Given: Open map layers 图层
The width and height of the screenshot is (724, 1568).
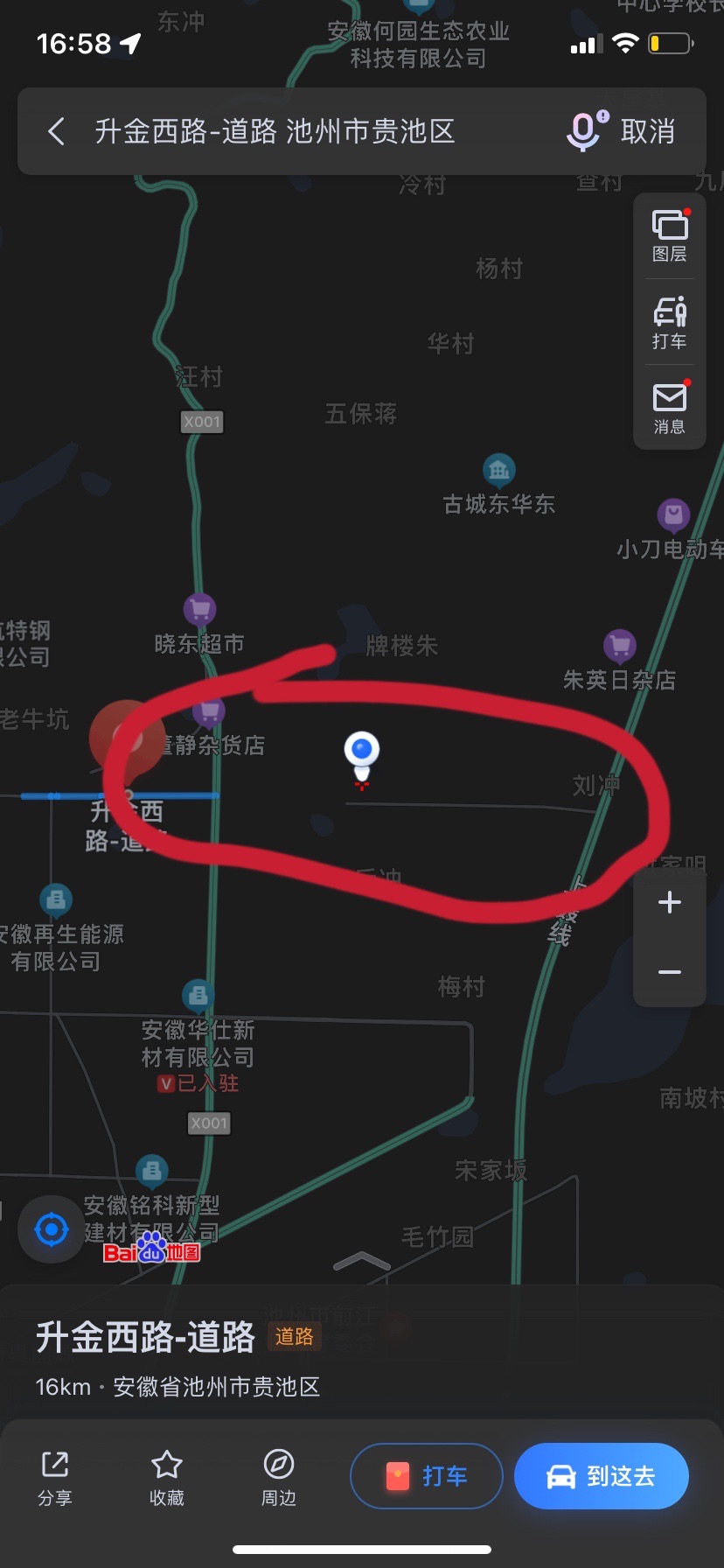Looking at the screenshot, I should pyautogui.click(x=670, y=236).
